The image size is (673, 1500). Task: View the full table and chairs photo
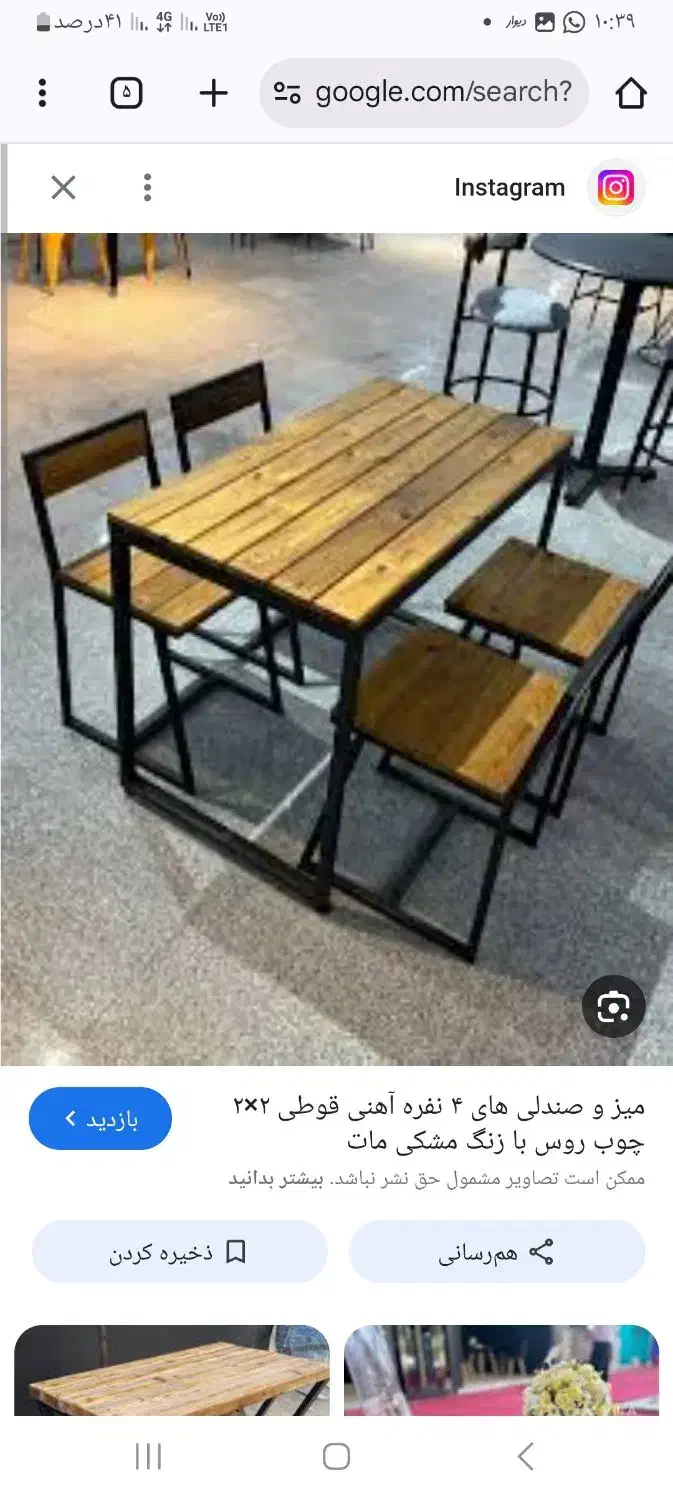point(336,650)
